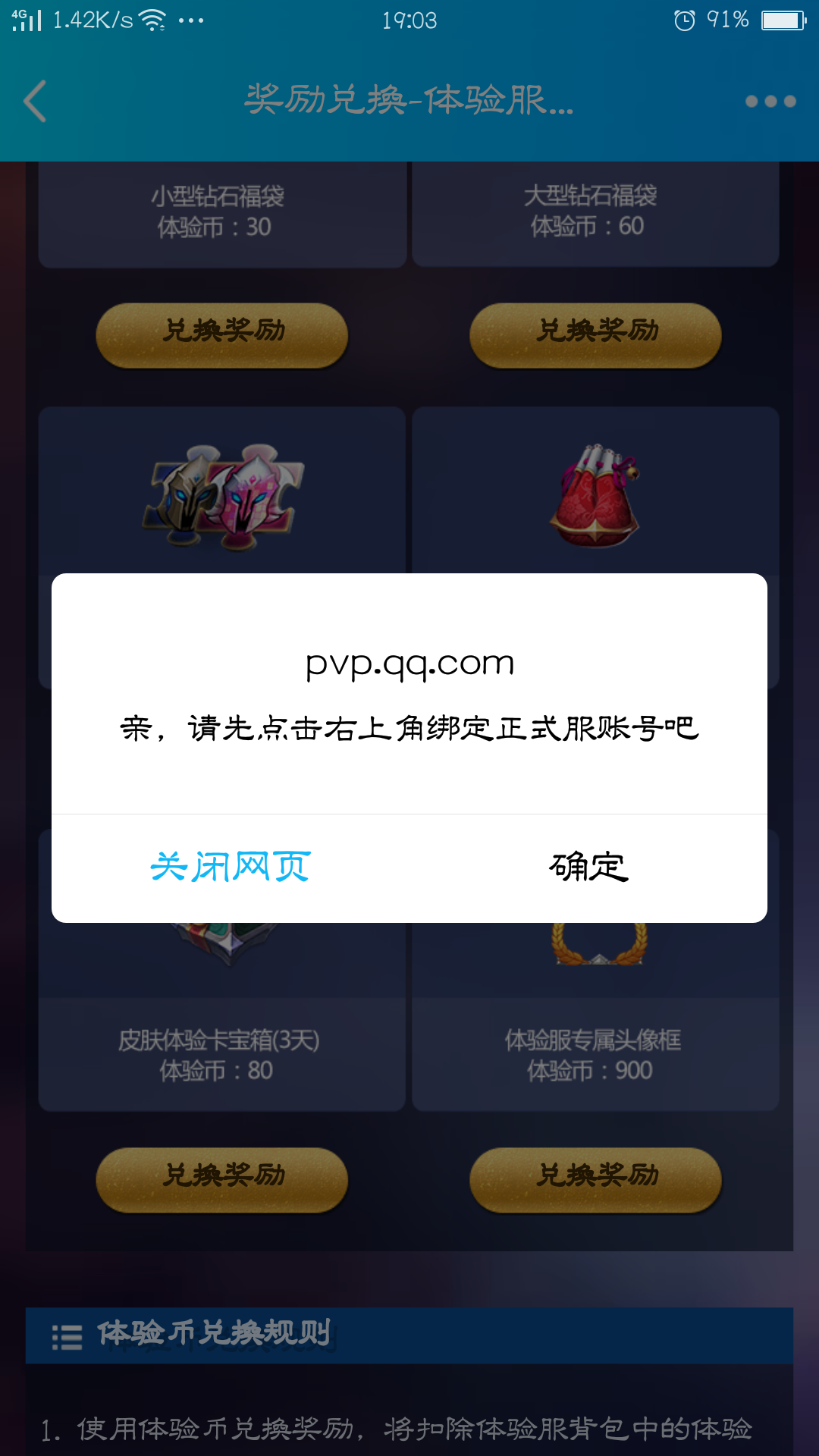Tap the pvp.qq.com dialog heading
Viewport: 819px width, 1456px height.
click(x=409, y=664)
